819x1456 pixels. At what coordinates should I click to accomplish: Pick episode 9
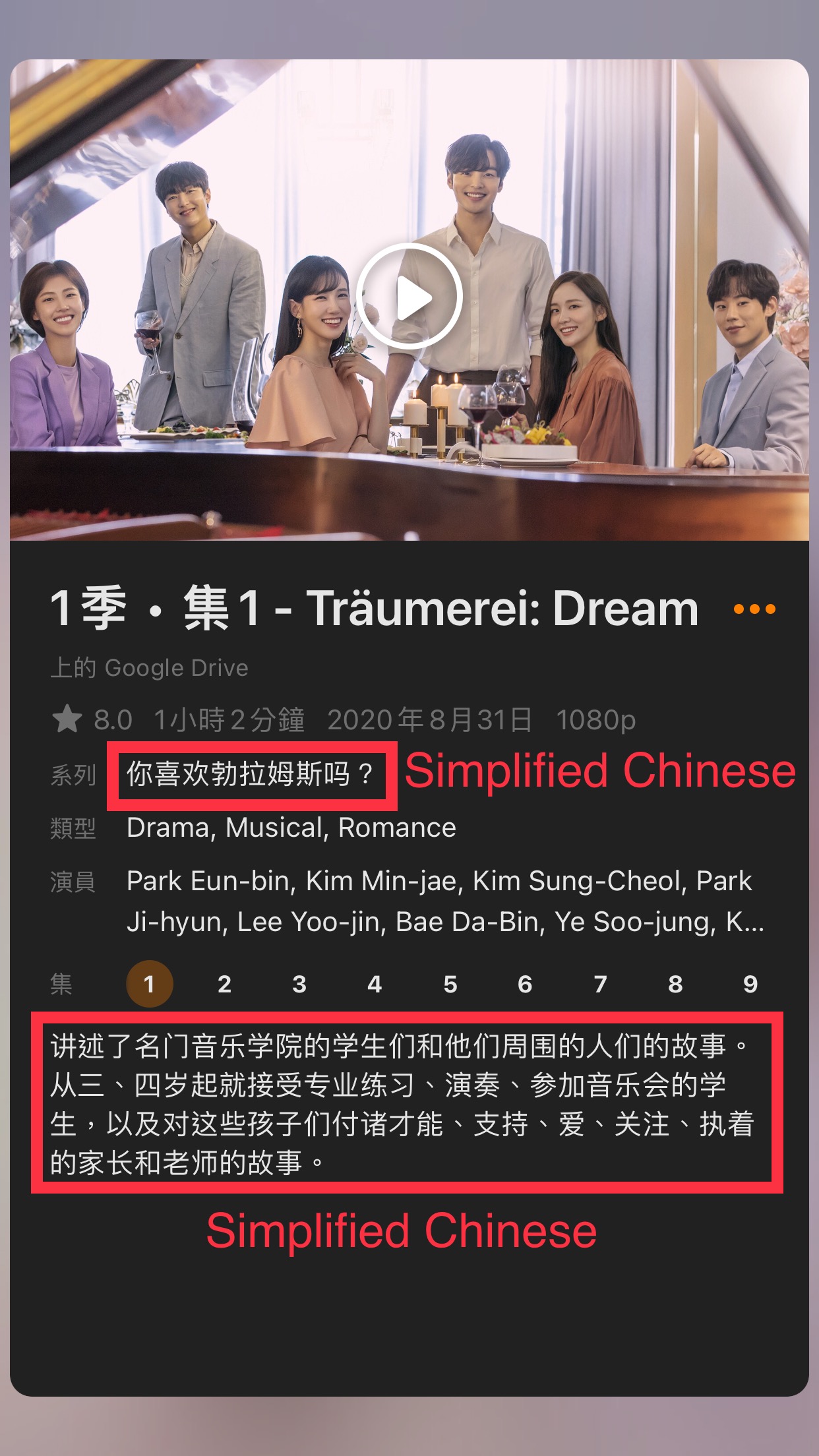click(x=750, y=984)
